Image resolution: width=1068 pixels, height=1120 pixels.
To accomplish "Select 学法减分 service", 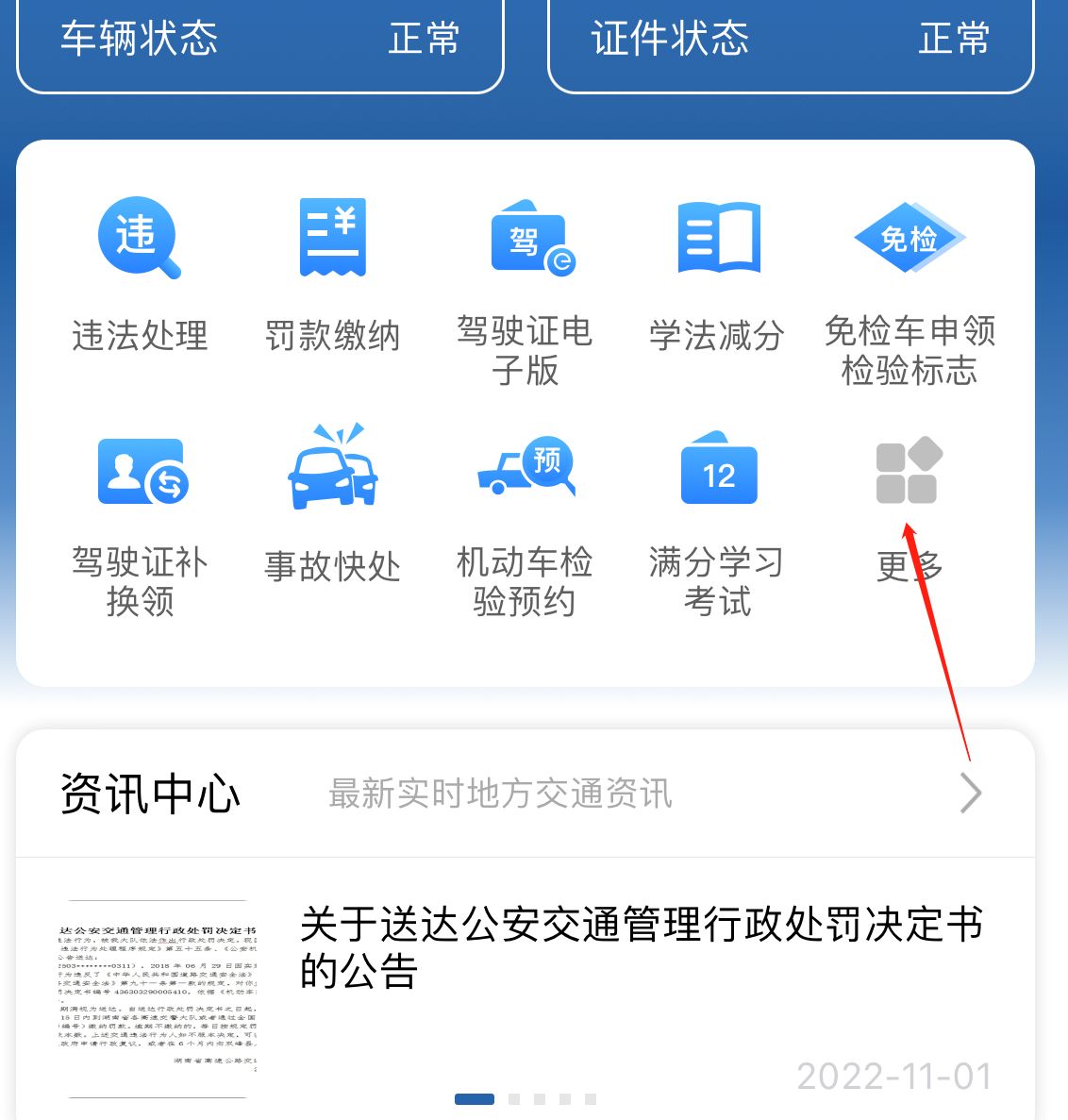I will click(717, 274).
